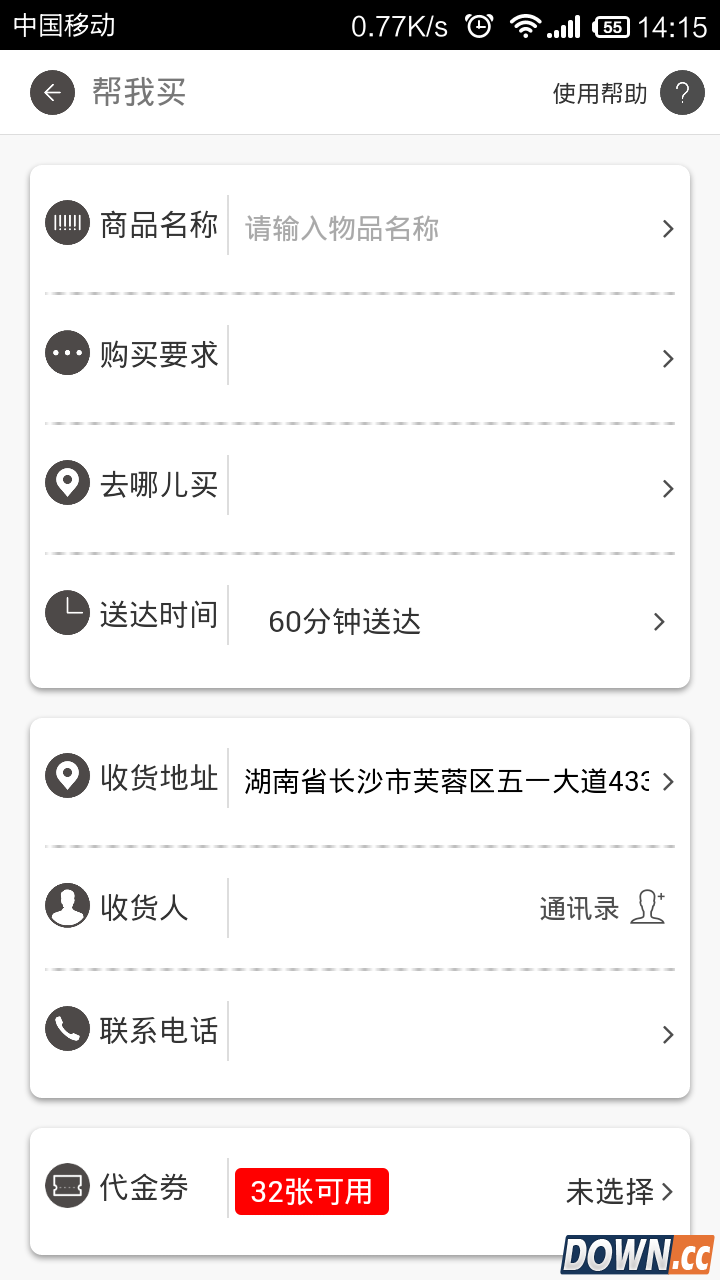Click the person icon beside 收货人
The height and width of the screenshot is (1280, 720).
67,906
